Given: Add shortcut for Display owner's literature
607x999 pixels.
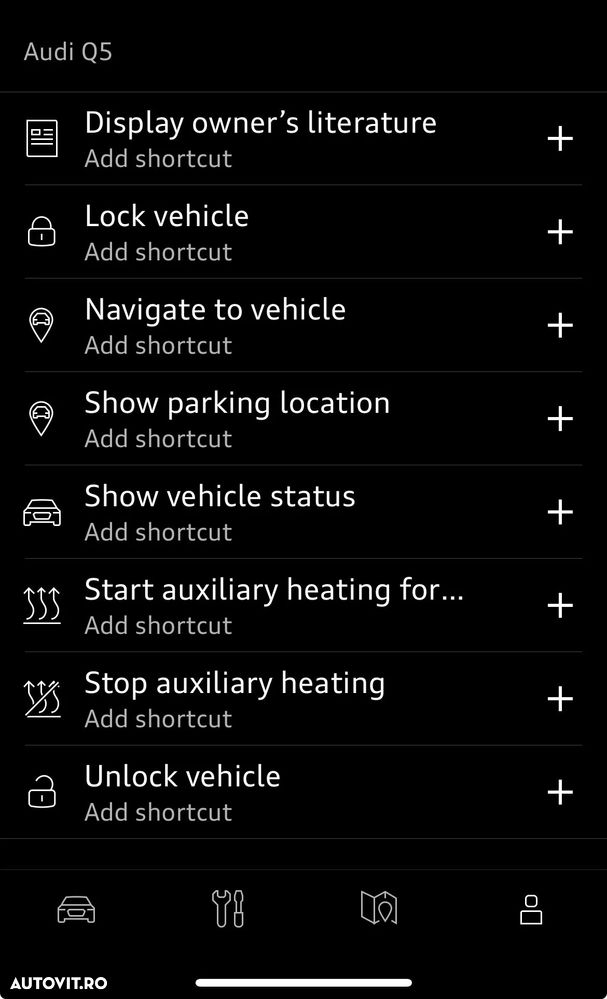Looking at the screenshot, I should tap(560, 138).
